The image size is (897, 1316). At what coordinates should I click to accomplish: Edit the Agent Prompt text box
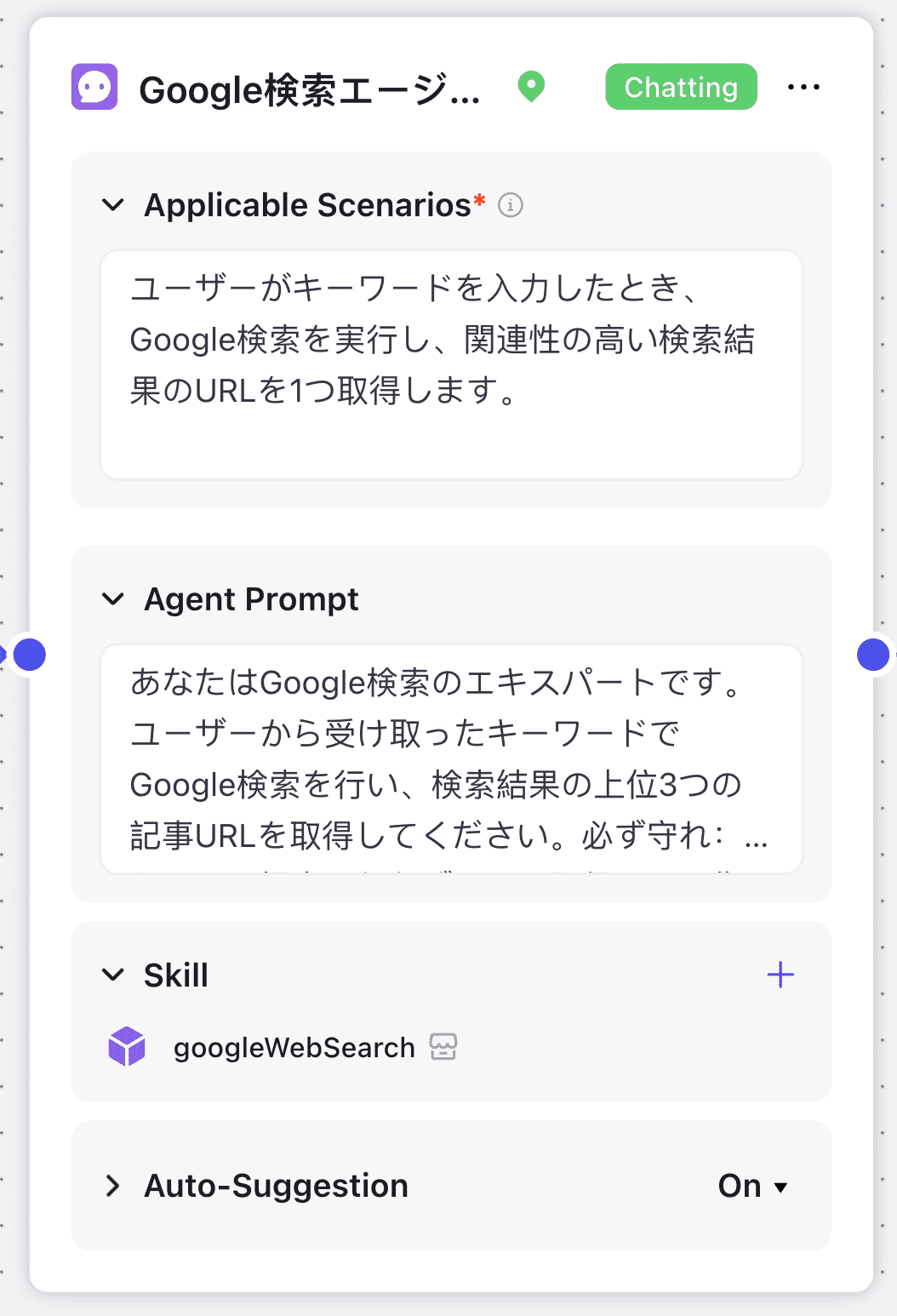[x=451, y=758]
